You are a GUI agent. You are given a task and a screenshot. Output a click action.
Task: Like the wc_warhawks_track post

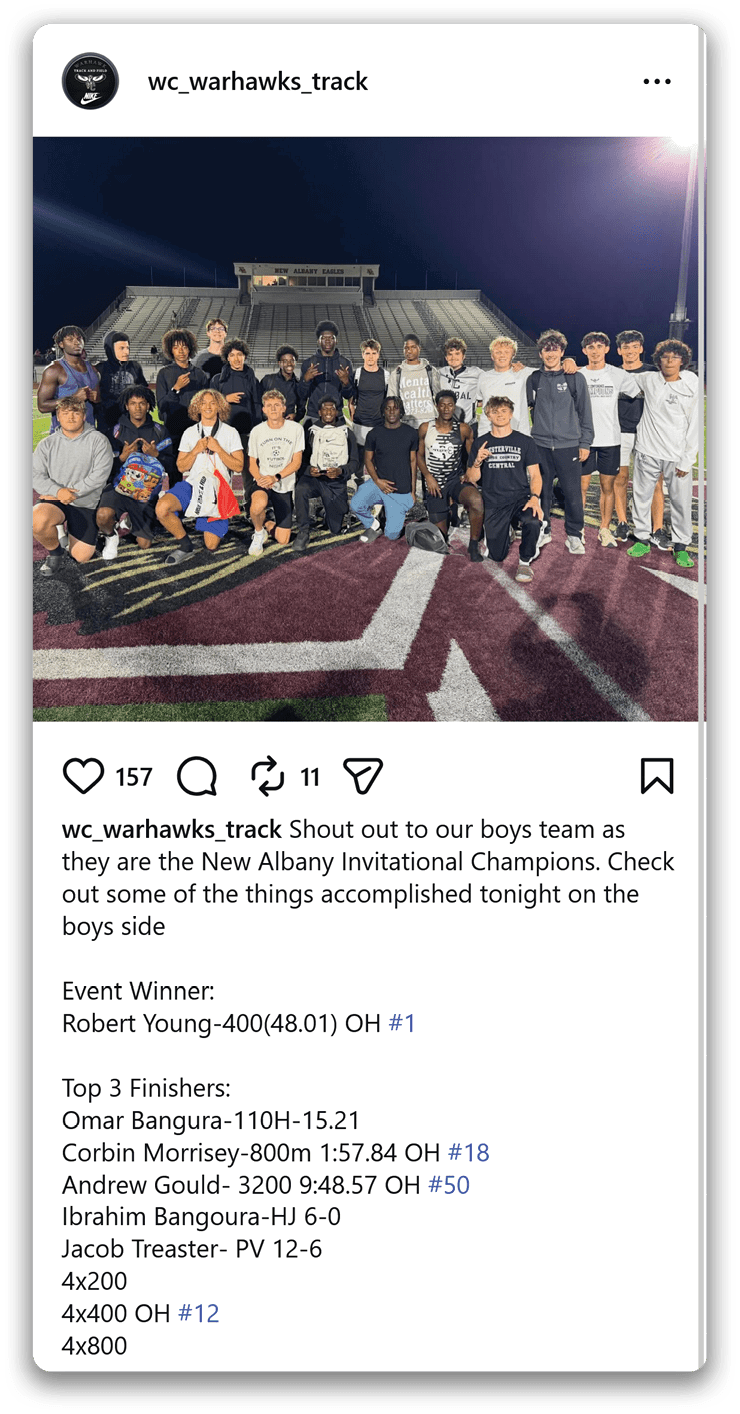83,777
